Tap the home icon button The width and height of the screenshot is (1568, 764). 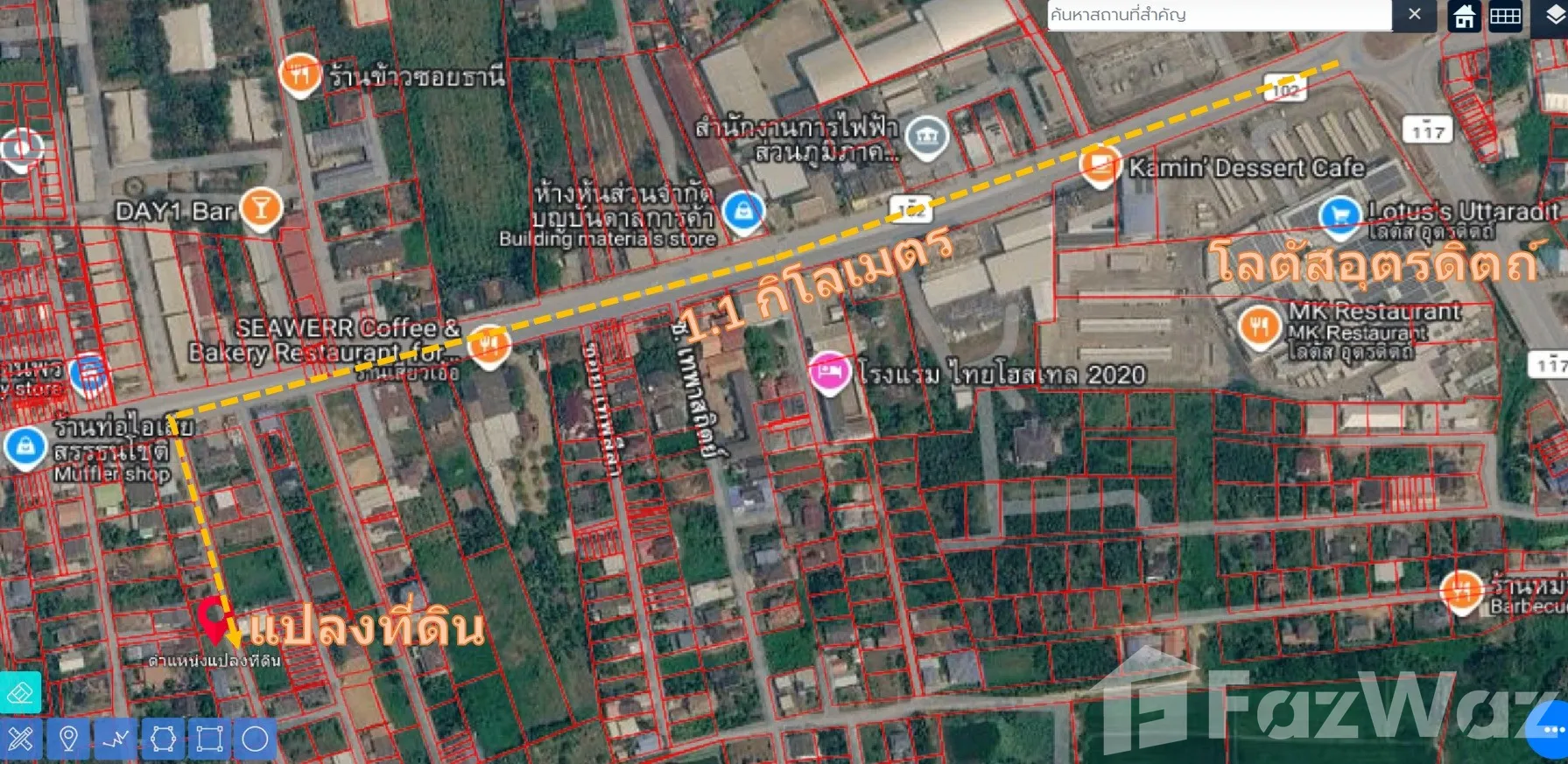[x=1464, y=17]
